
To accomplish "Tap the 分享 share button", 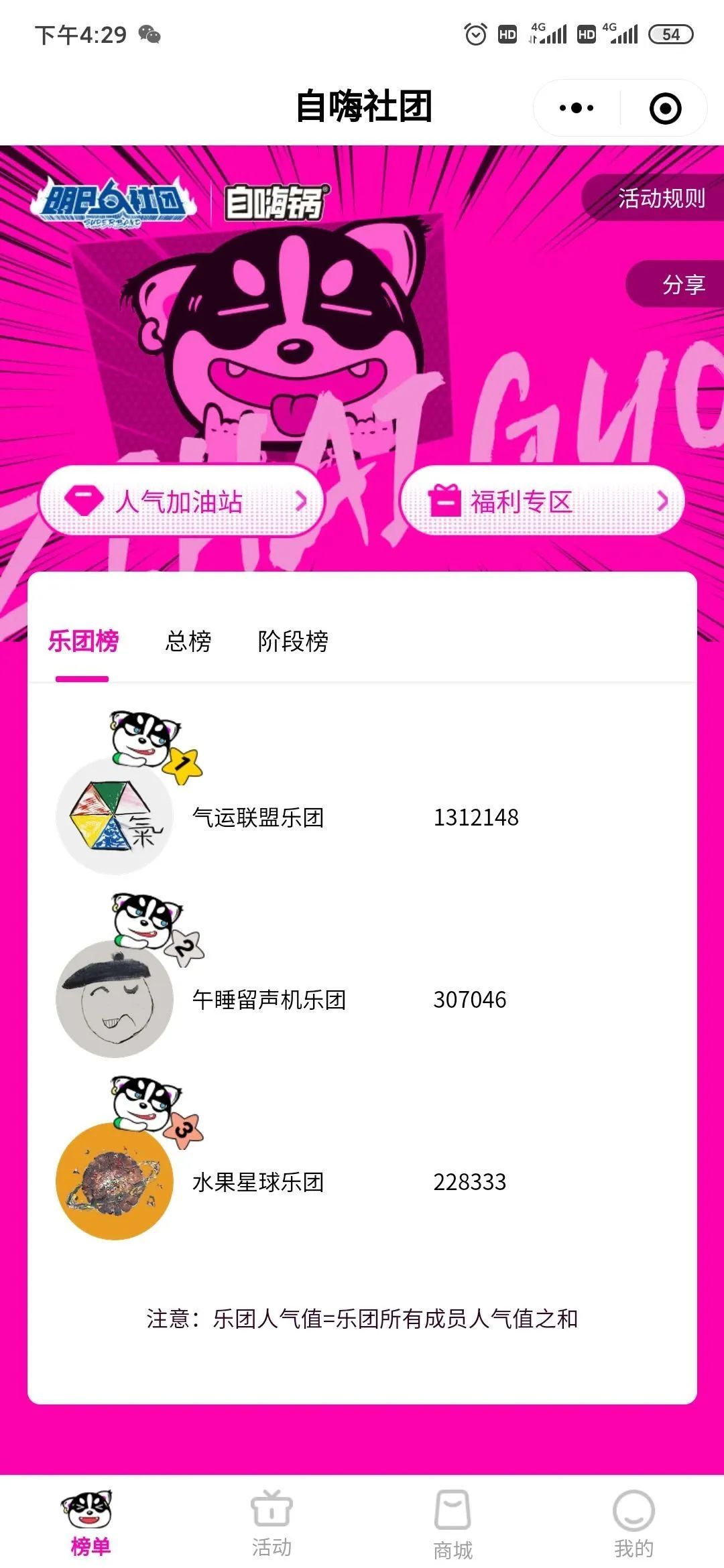I will (x=682, y=284).
